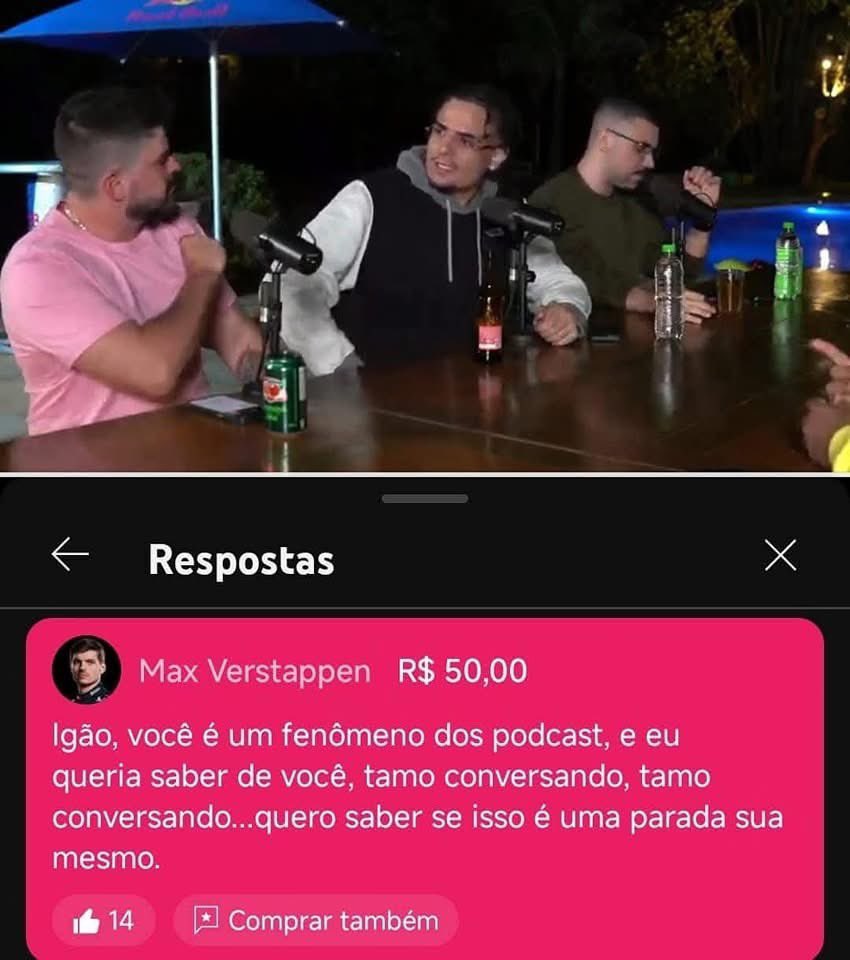Screen dimensions: 850x960
Task: Tap the video player to show controls
Action: tap(425, 236)
